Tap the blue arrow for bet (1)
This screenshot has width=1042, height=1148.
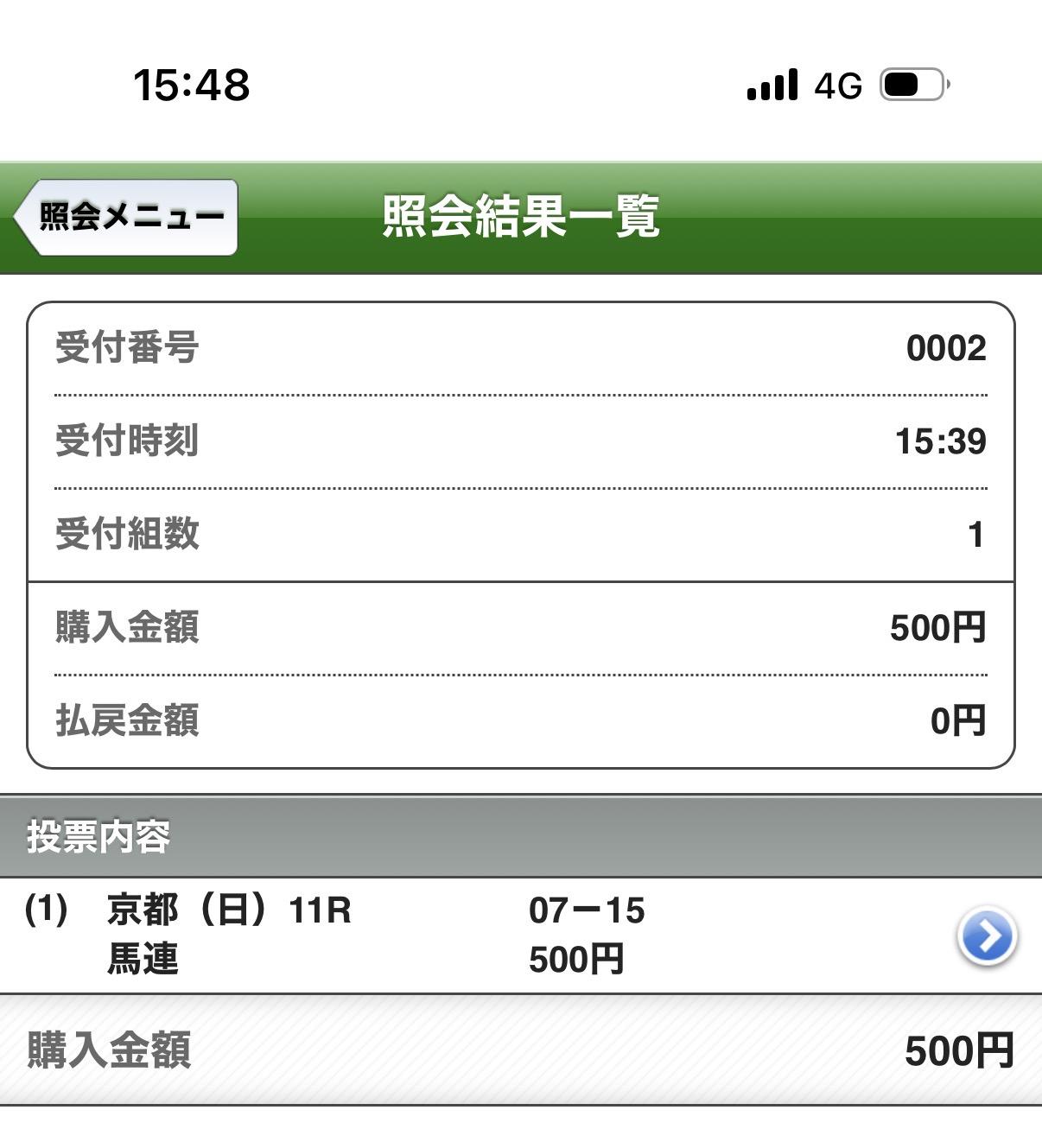(986, 936)
